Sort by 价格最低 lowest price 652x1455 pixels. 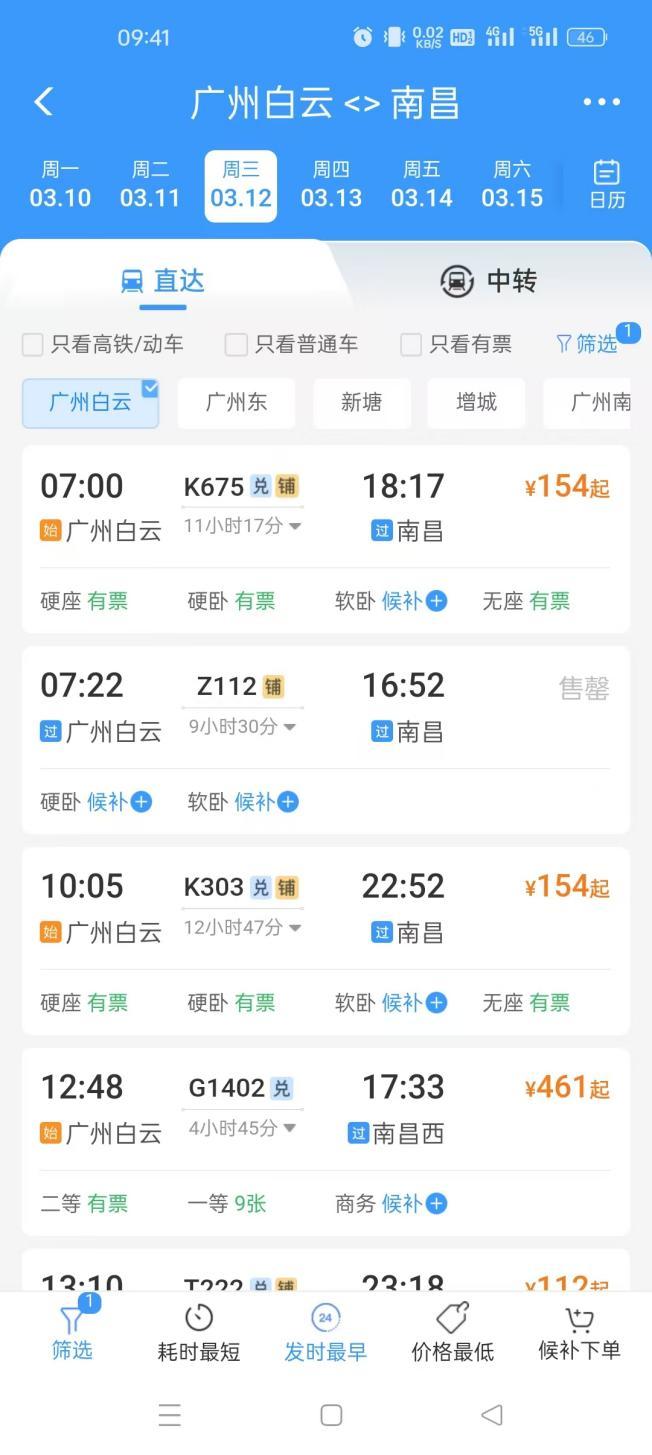453,1334
